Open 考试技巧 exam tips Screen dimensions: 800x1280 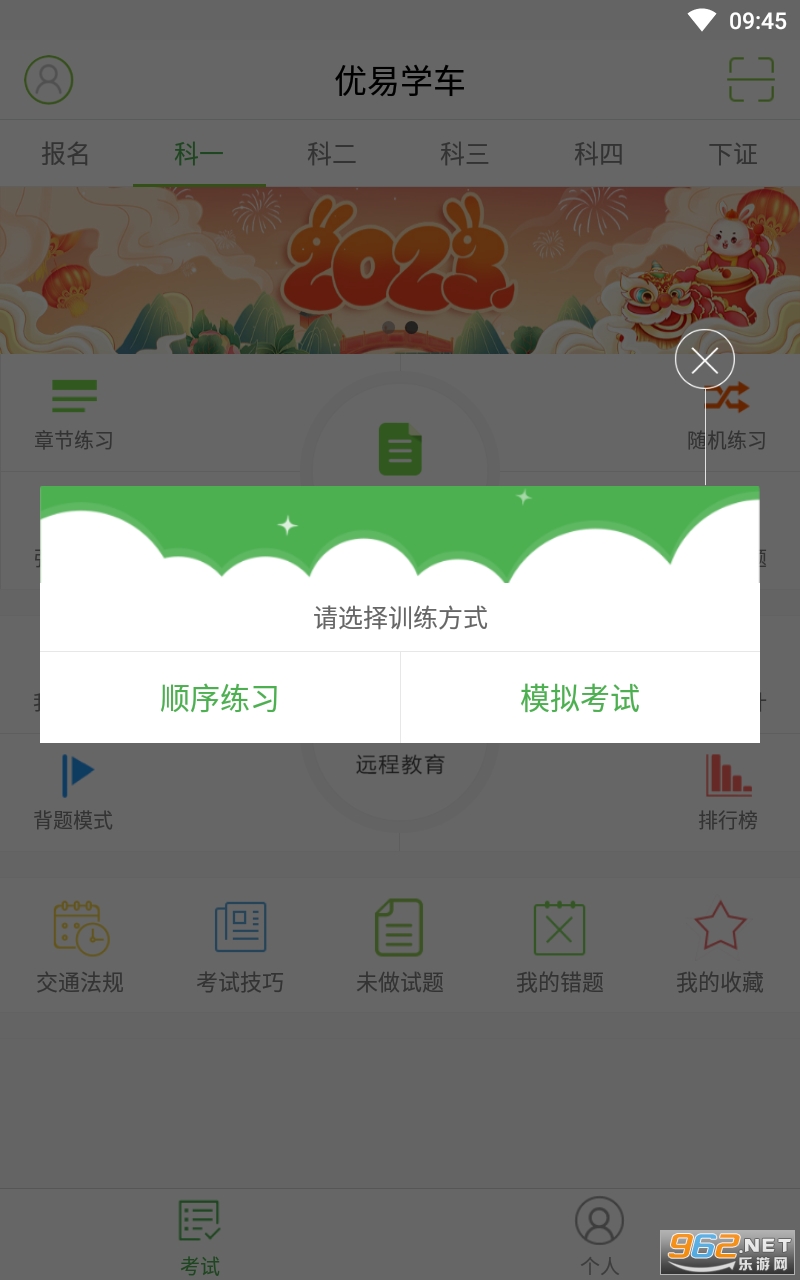(x=240, y=947)
